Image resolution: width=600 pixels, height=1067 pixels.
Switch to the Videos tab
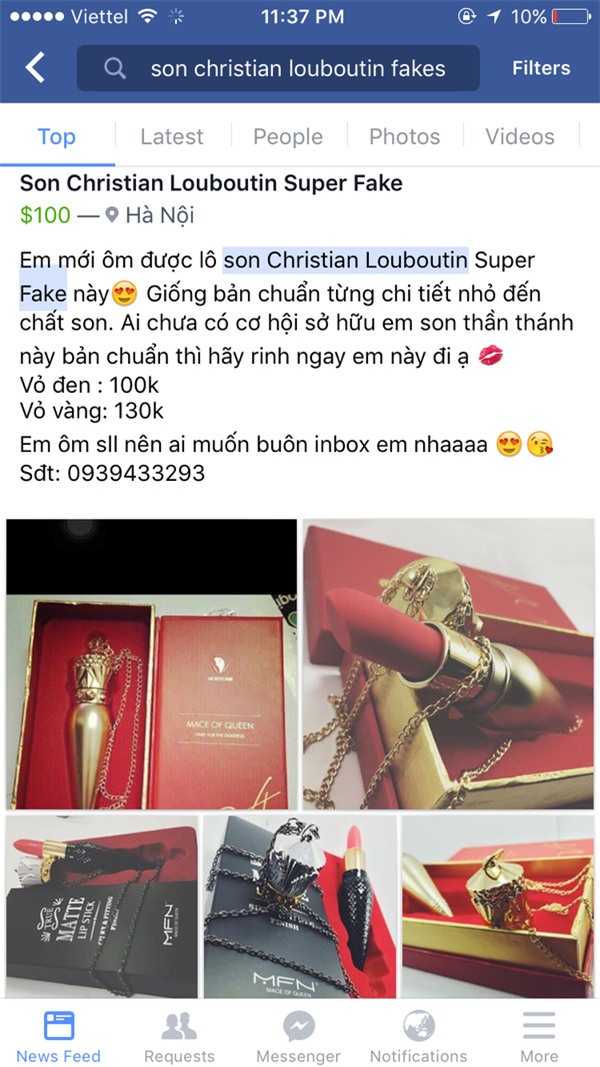(519, 137)
